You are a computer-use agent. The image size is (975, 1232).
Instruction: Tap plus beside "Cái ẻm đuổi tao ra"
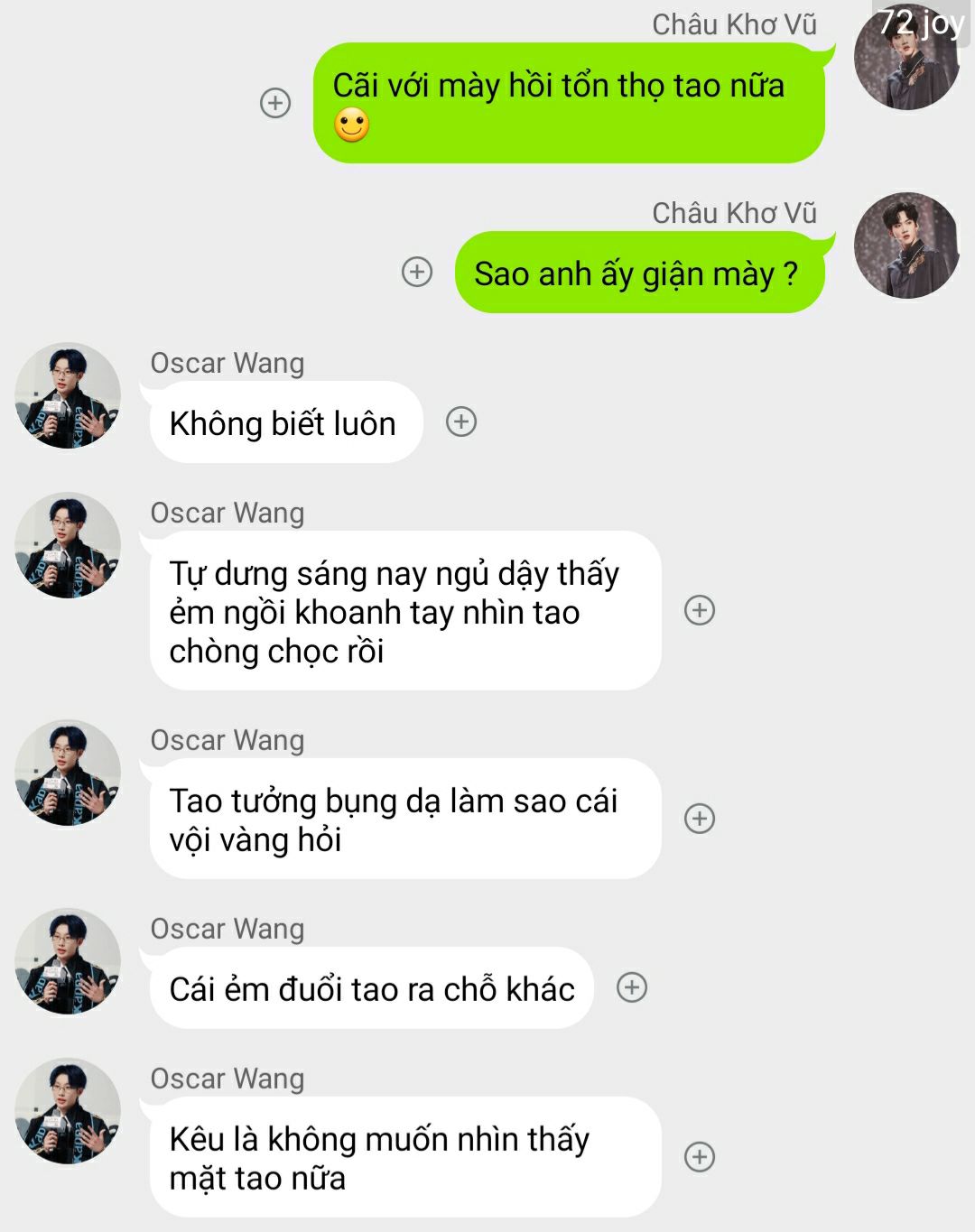coord(632,987)
